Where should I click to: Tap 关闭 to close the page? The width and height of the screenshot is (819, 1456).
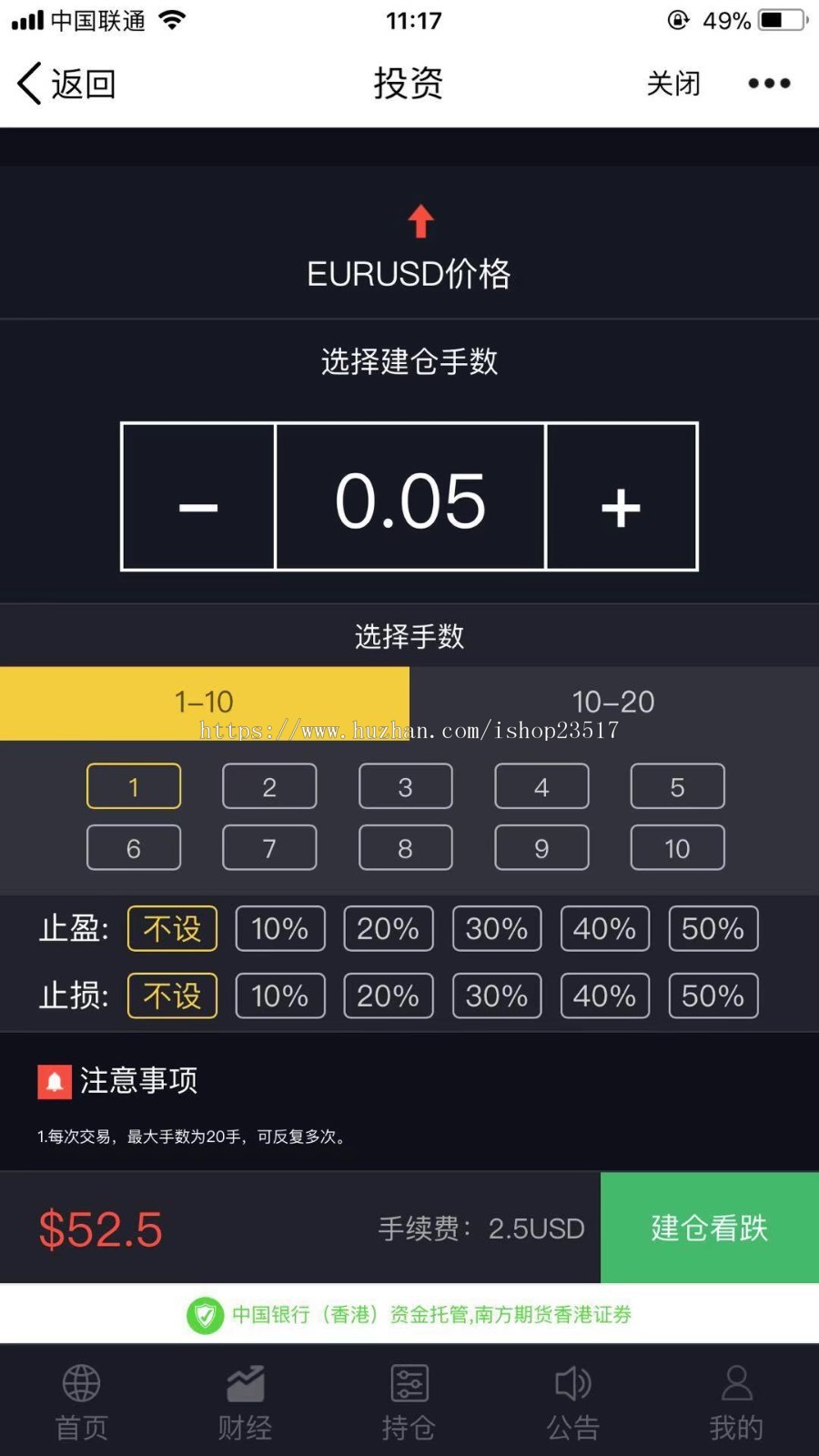point(672,84)
